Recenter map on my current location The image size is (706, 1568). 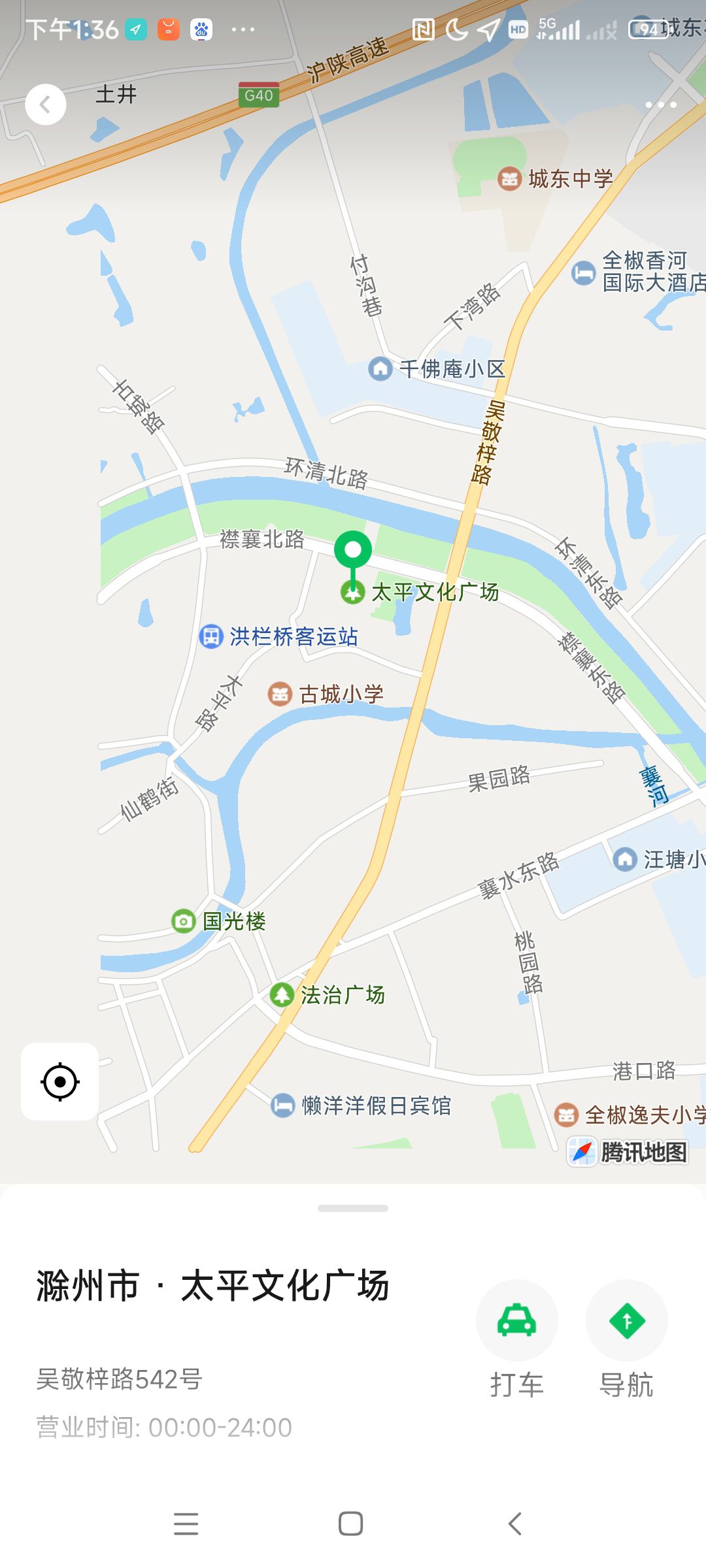(60, 1082)
